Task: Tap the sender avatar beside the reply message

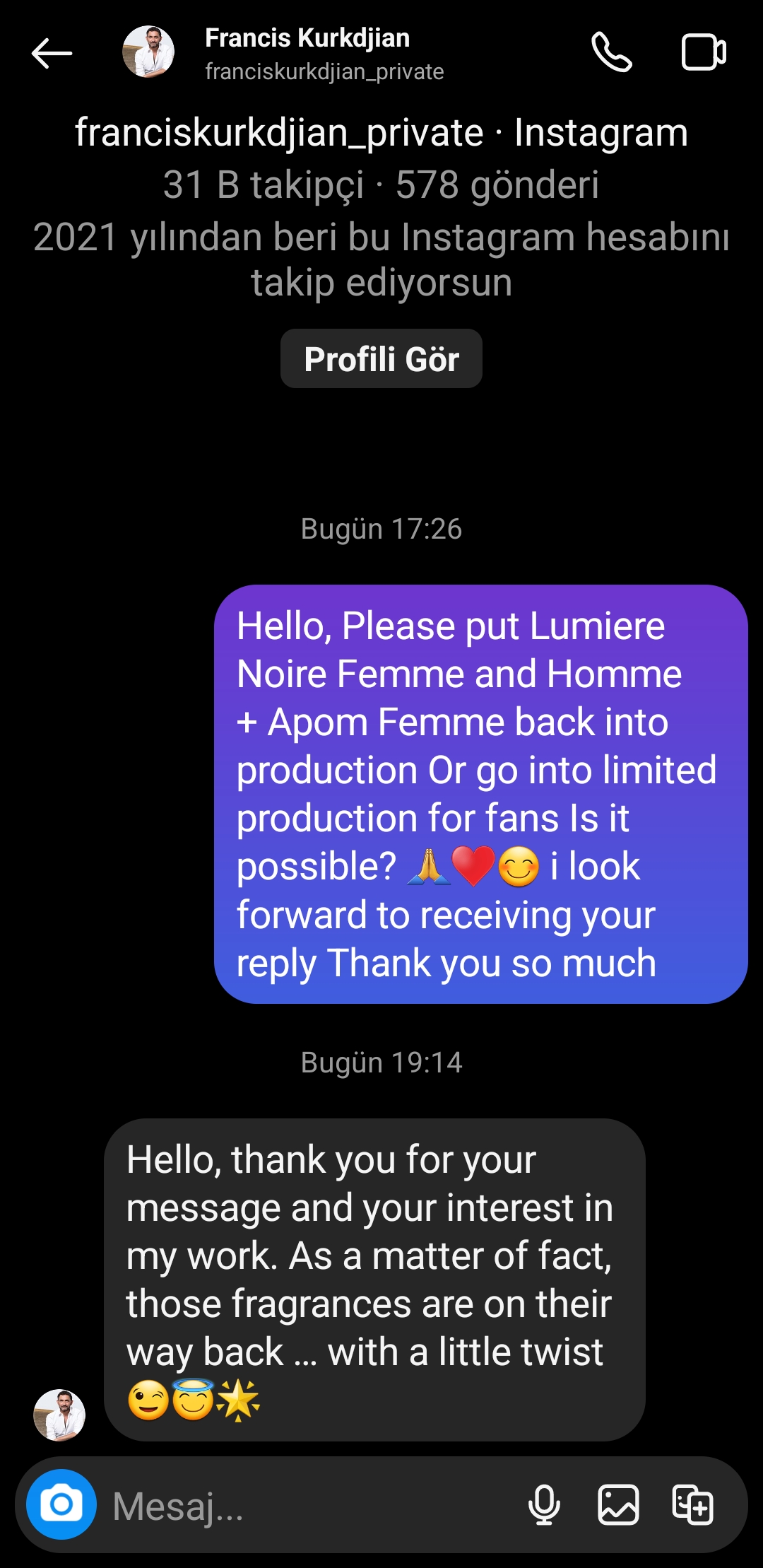Action: point(59,1415)
